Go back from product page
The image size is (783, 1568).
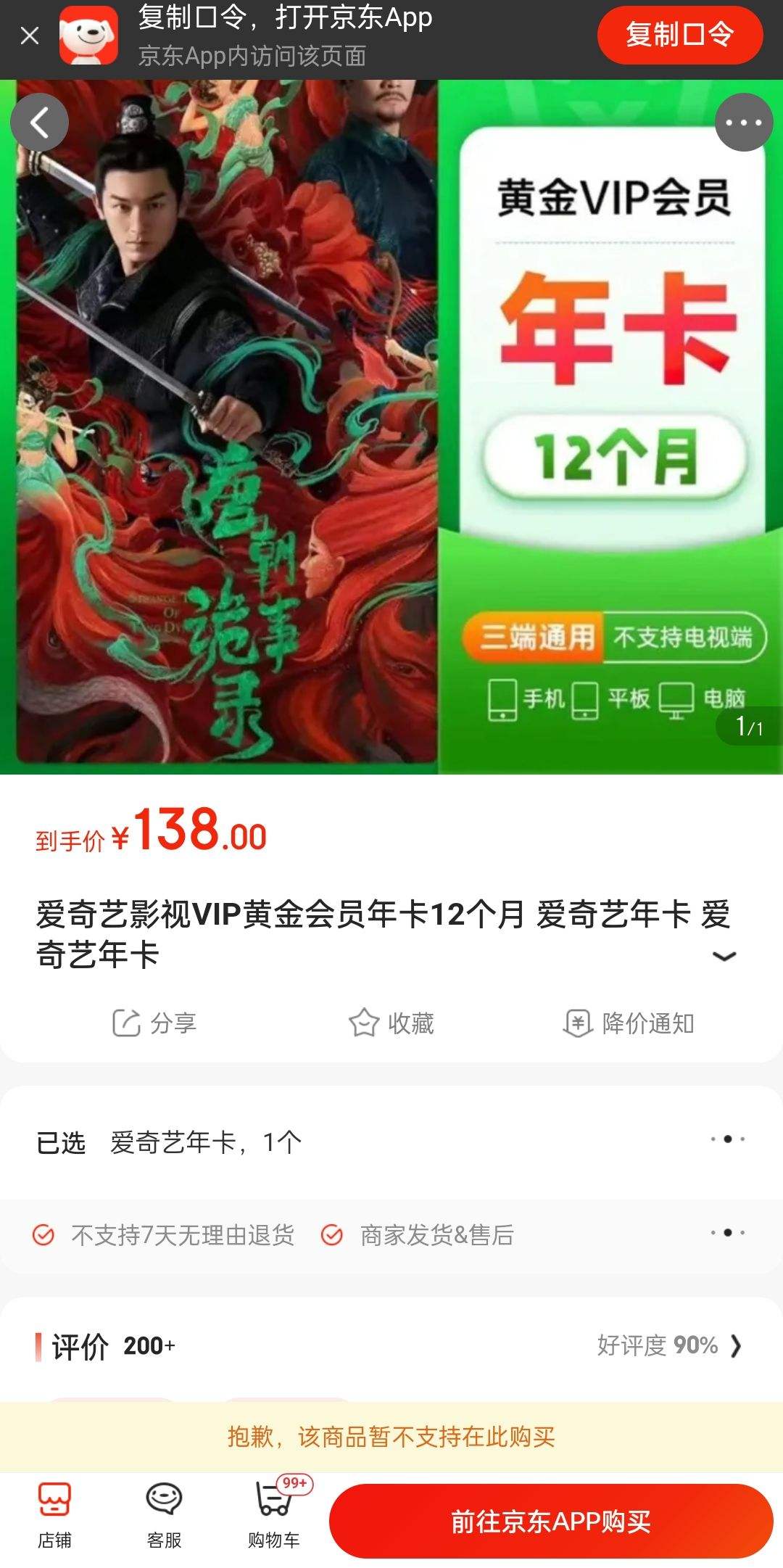(40, 123)
